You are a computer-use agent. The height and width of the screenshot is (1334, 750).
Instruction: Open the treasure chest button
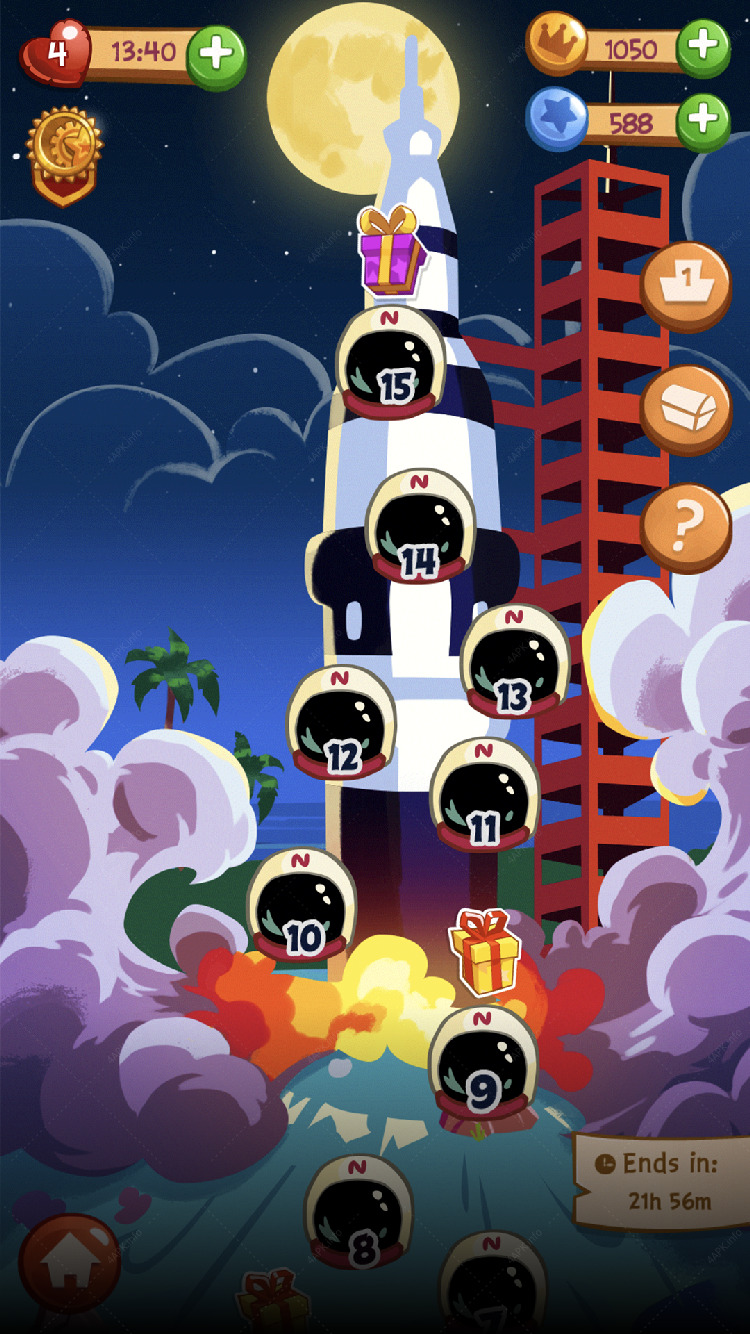point(686,409)
